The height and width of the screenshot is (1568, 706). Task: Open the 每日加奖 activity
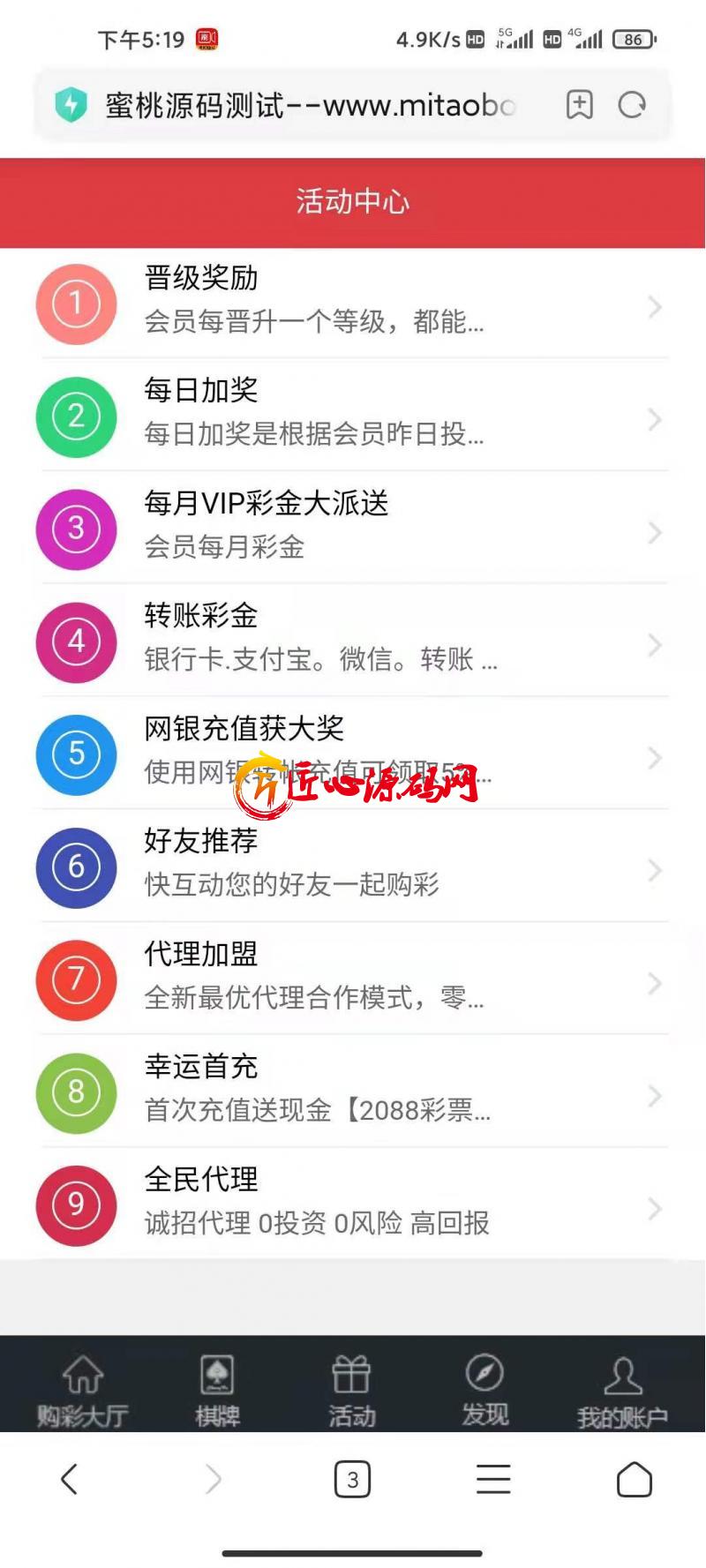(x=353, y=415)
